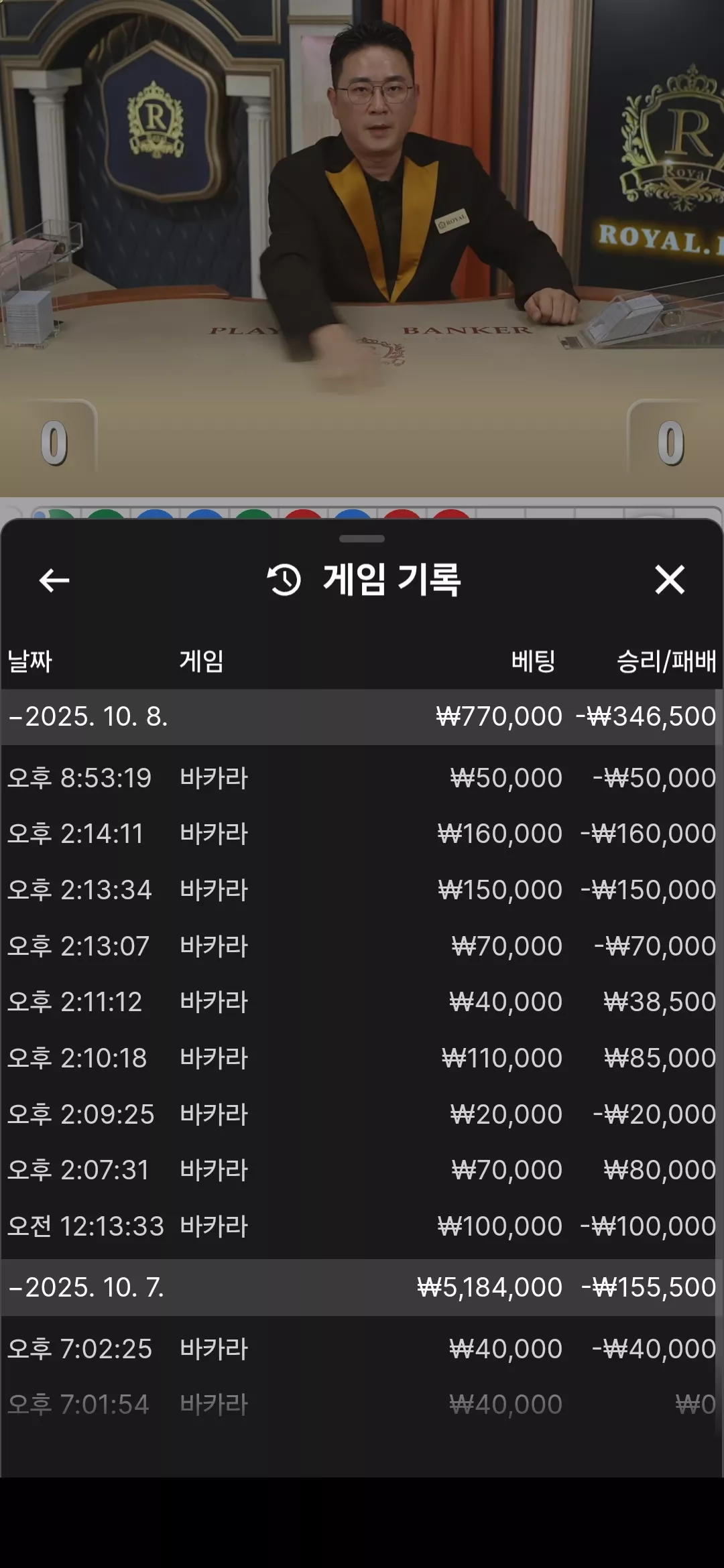Open the 오후 7:02:25 바카라 record
The image size is (724, 1568).
[x=362, y=1349]
